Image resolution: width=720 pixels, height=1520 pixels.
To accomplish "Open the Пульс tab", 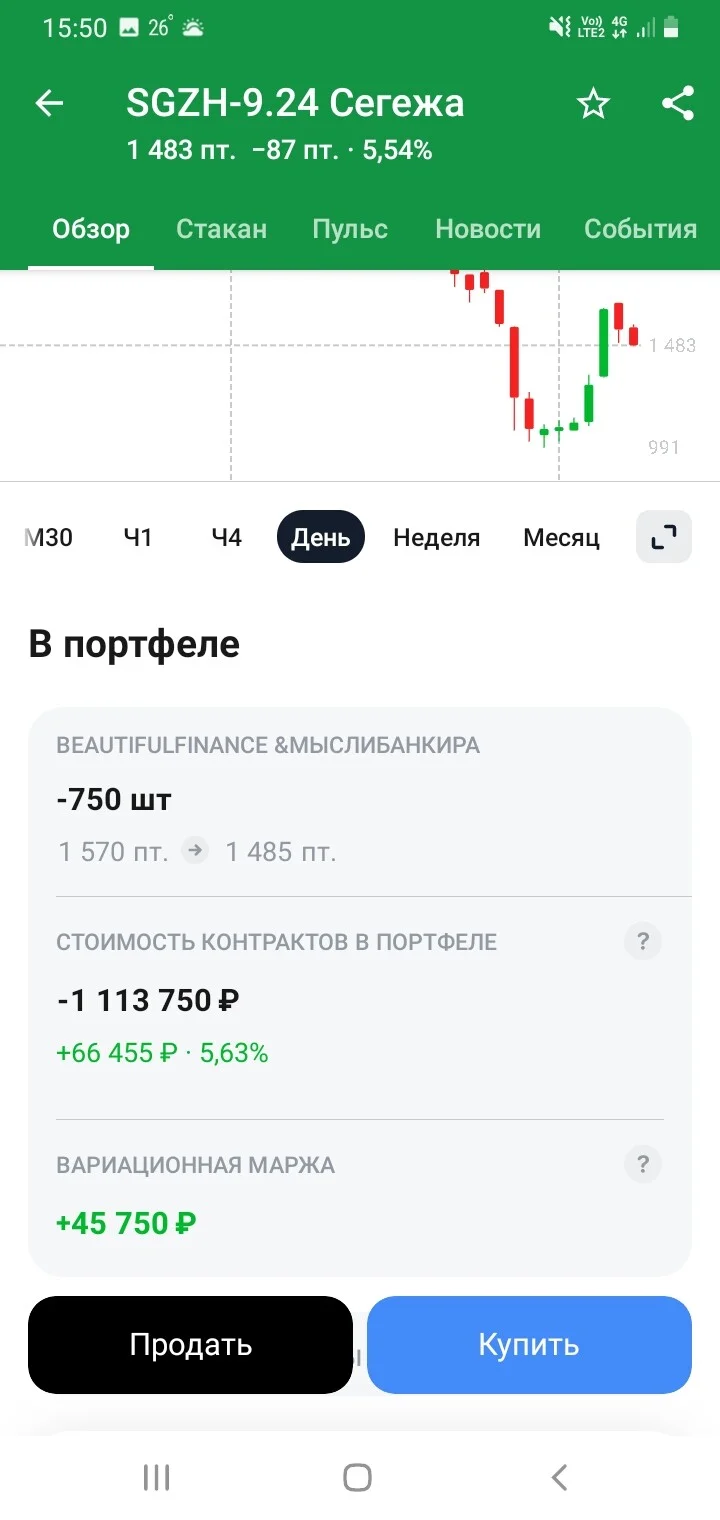I will (350, 229).
